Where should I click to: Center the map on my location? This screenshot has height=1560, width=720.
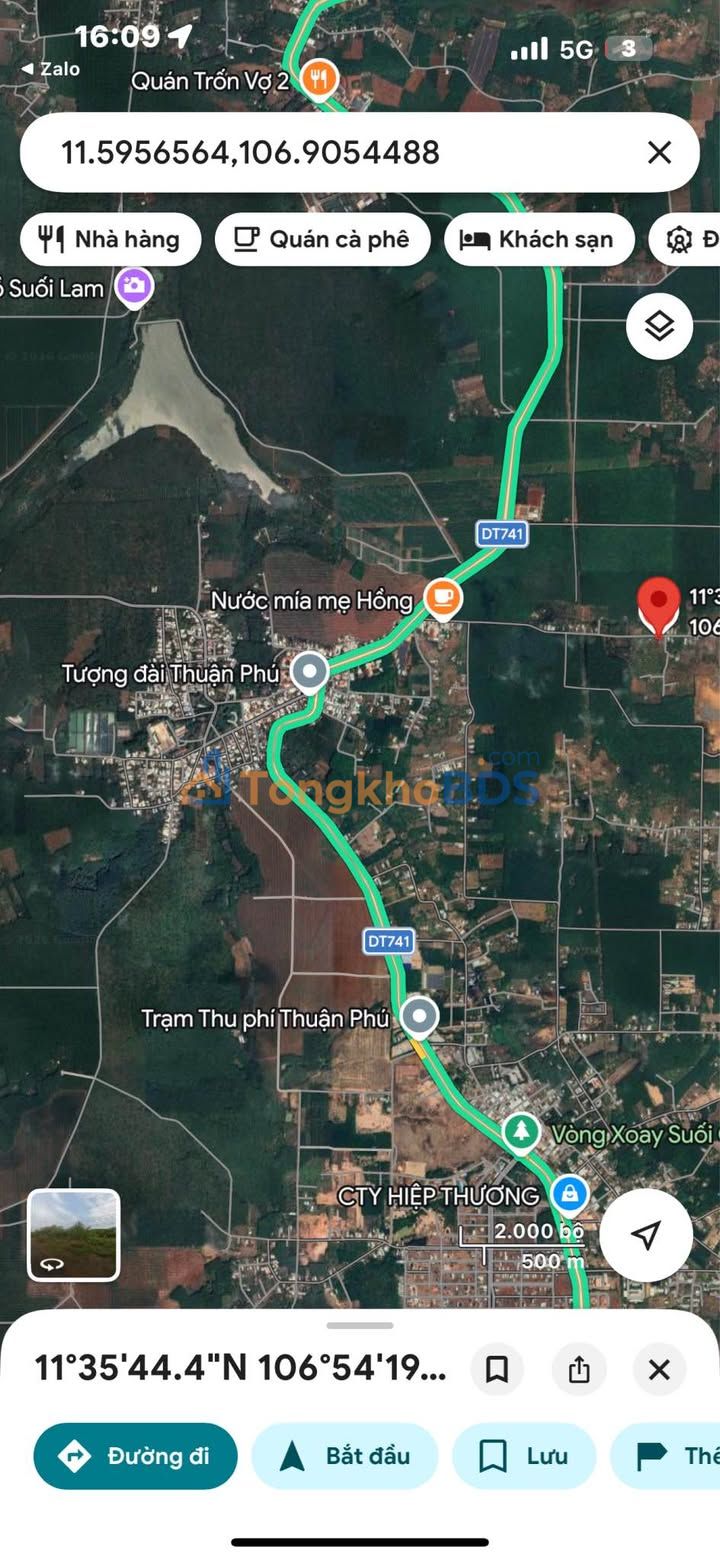(646, 1234)
